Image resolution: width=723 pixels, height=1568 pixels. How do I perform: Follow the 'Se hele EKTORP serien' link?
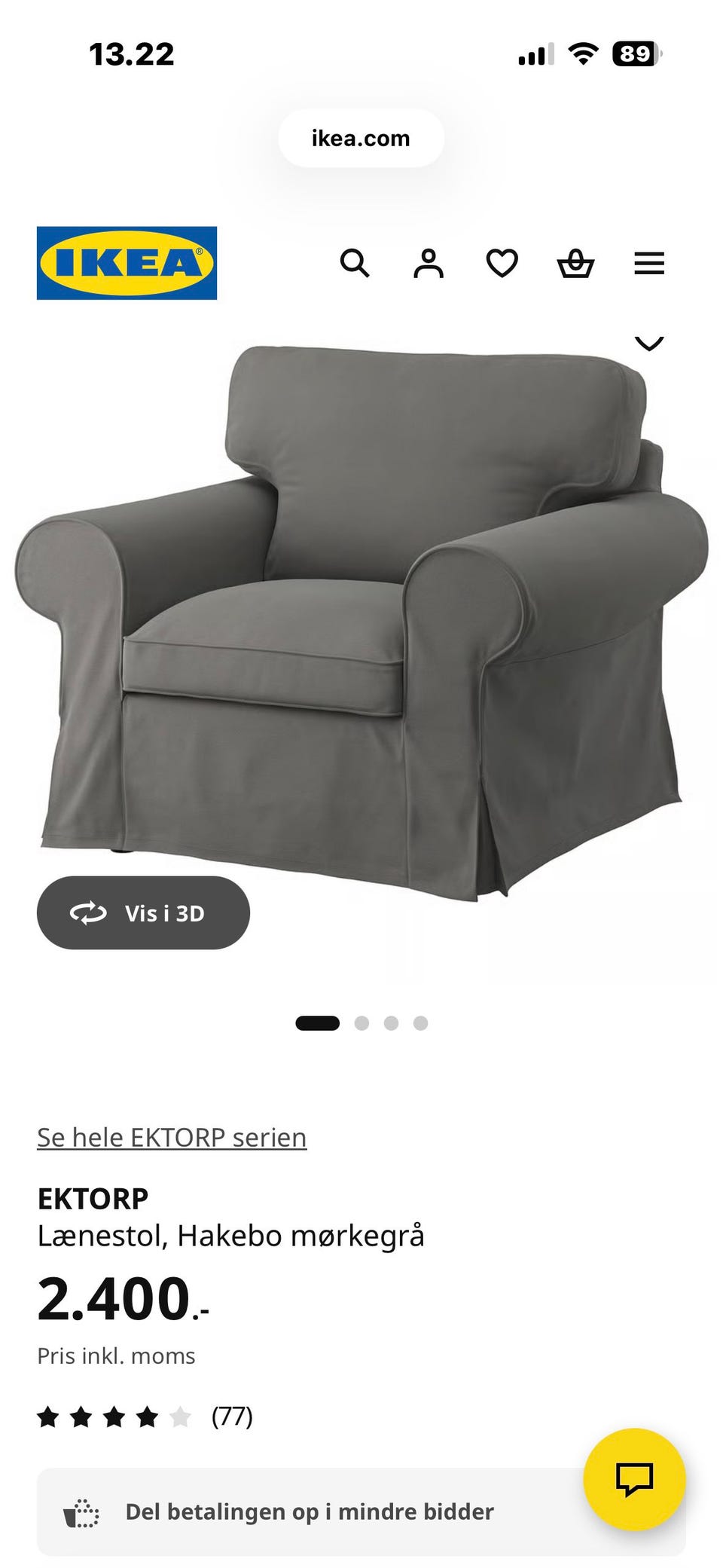click(172, 1137)
